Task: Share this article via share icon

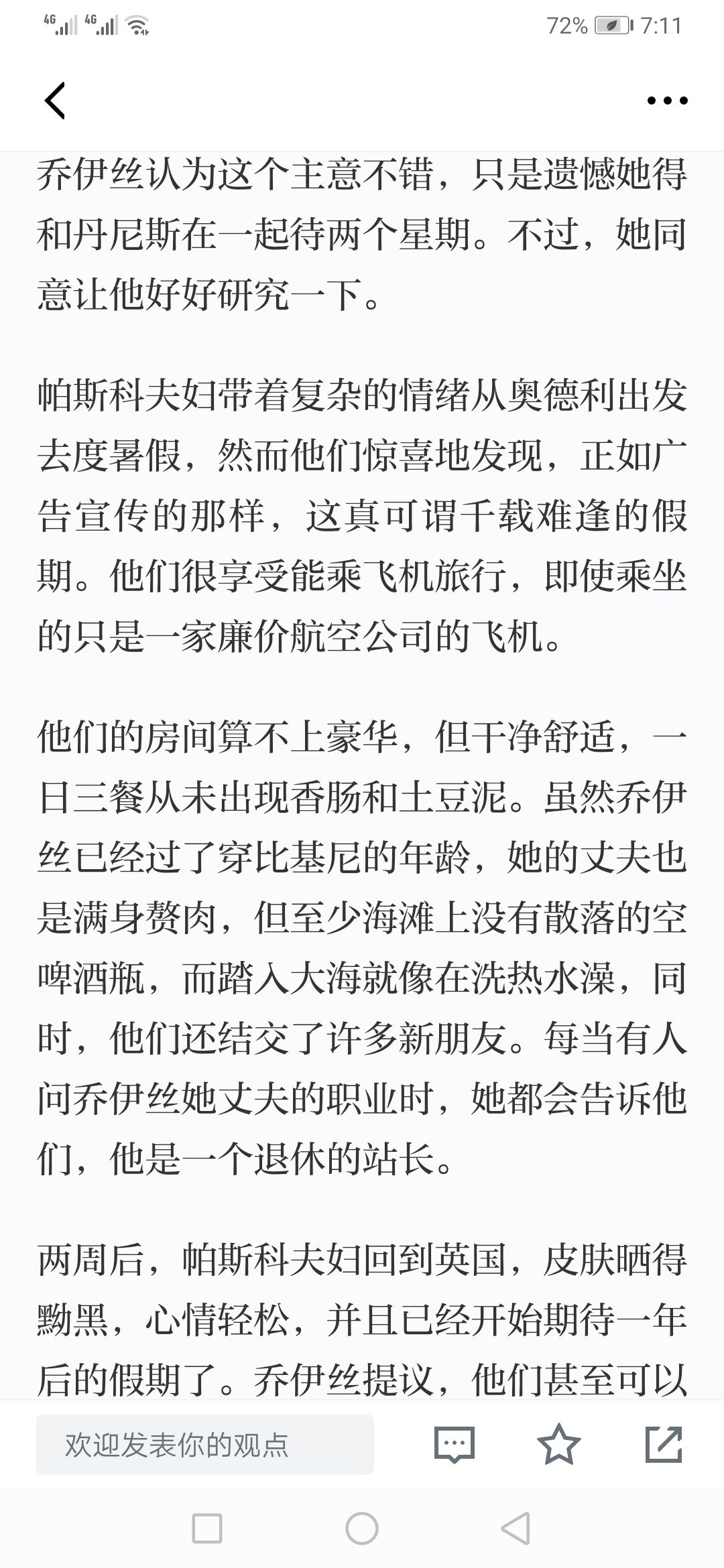Action: 664,1444
